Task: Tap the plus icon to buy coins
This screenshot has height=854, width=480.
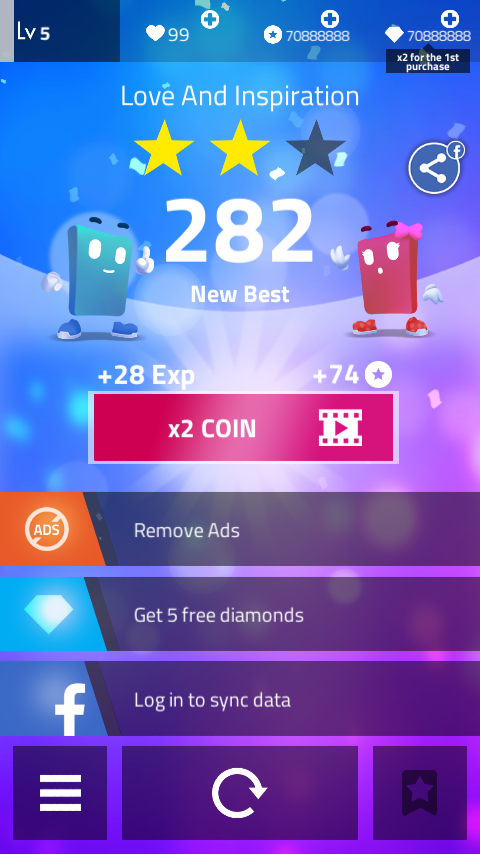Action: click(330, 19)
